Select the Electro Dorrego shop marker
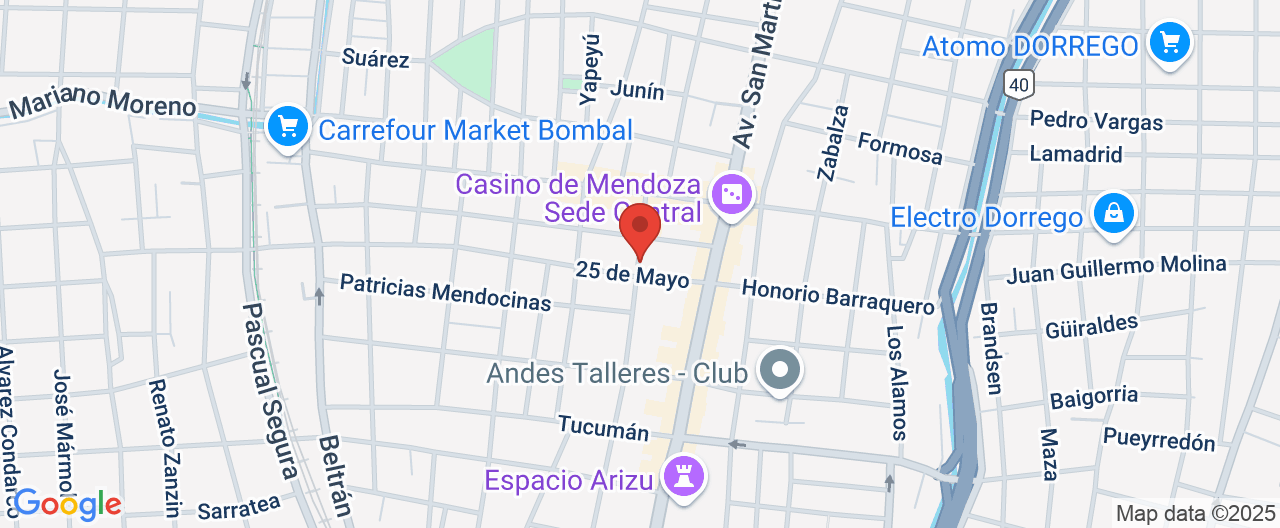 point(1112,213)
